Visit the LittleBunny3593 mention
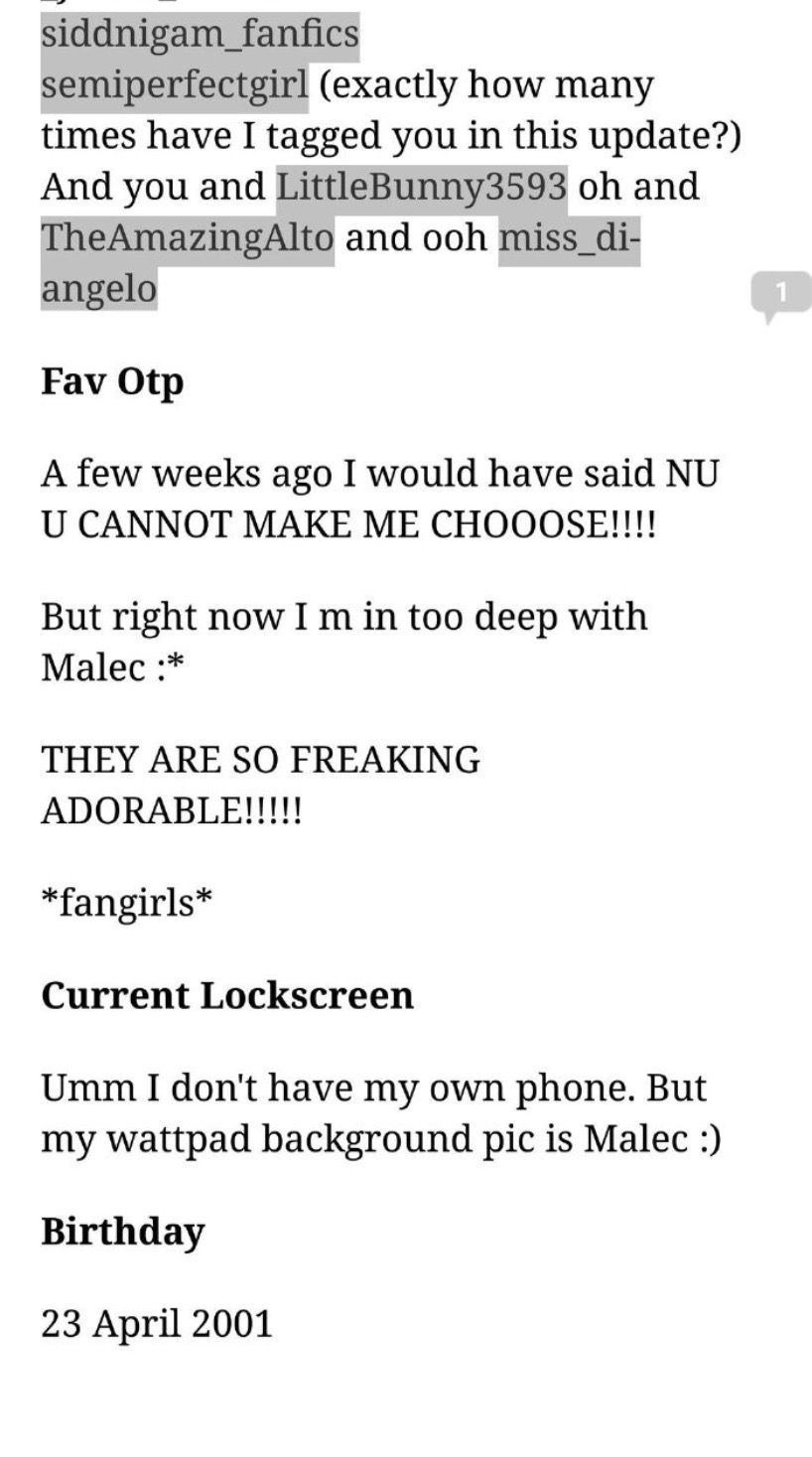Image resolution: width=812 pixels, height=1457 pixels. [422, 188]
